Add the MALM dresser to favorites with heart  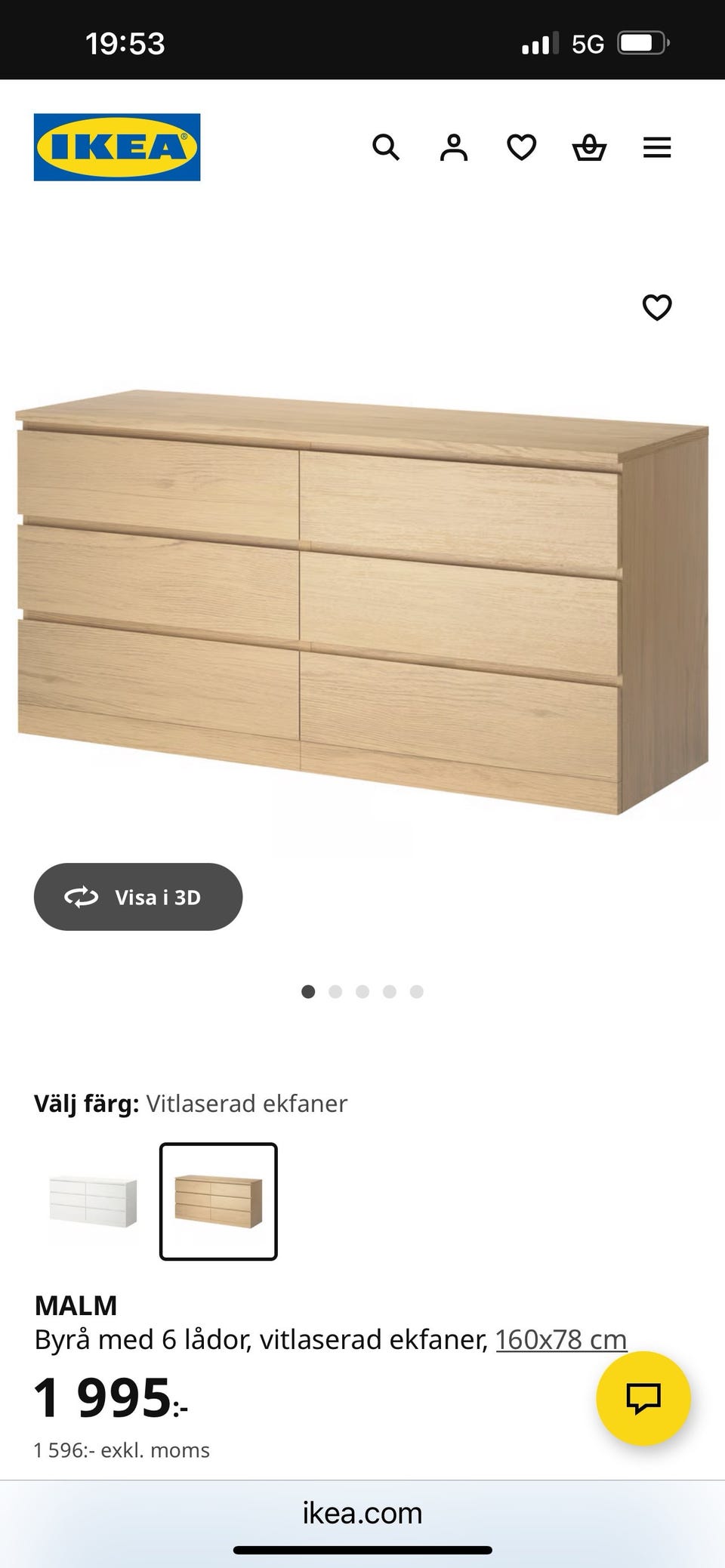(658, 307)
